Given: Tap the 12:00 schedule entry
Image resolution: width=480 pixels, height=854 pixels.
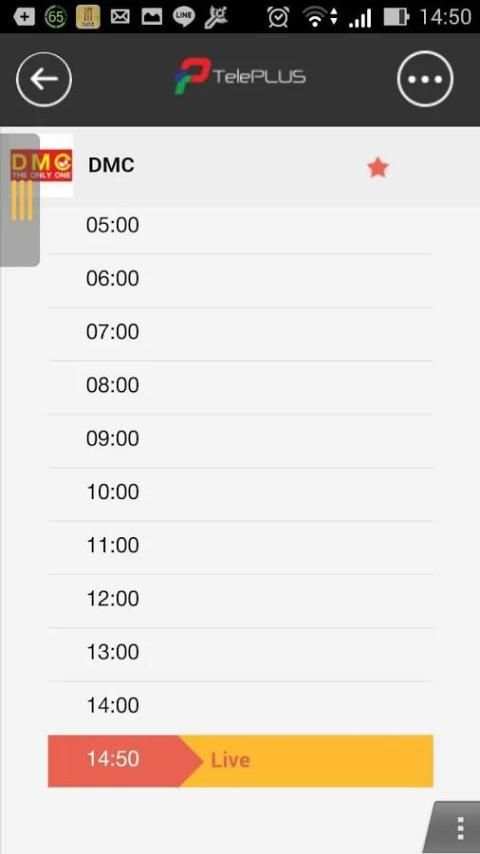Looking at the screenshot, I should [x=240, y=600].
